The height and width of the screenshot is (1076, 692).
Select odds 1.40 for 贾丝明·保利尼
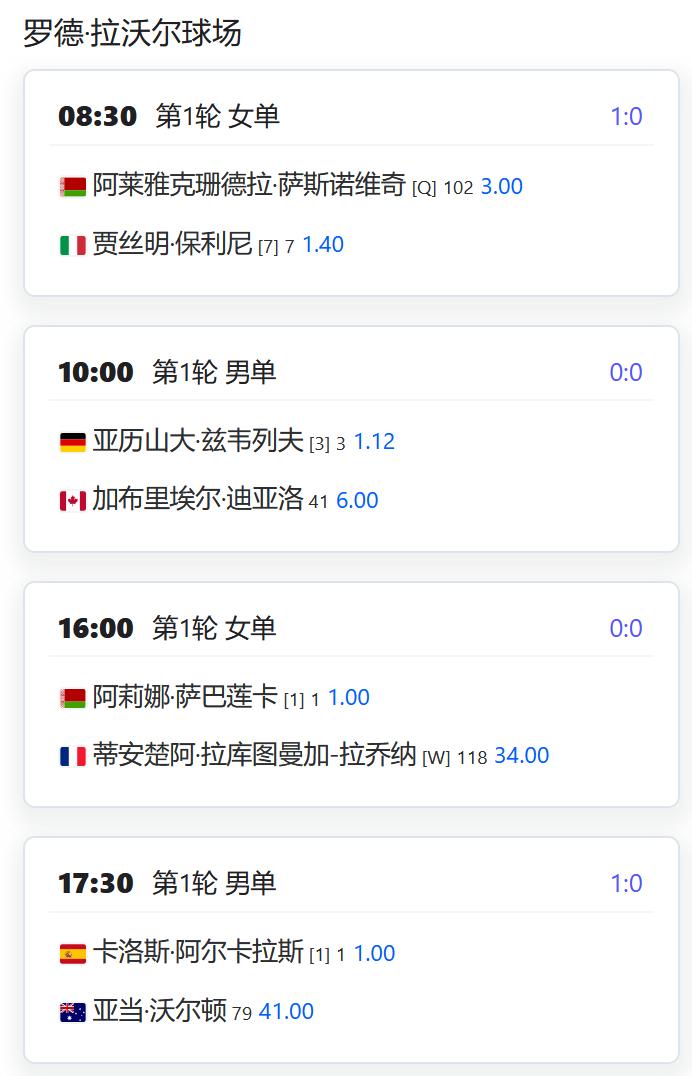(x=323, y=244)
